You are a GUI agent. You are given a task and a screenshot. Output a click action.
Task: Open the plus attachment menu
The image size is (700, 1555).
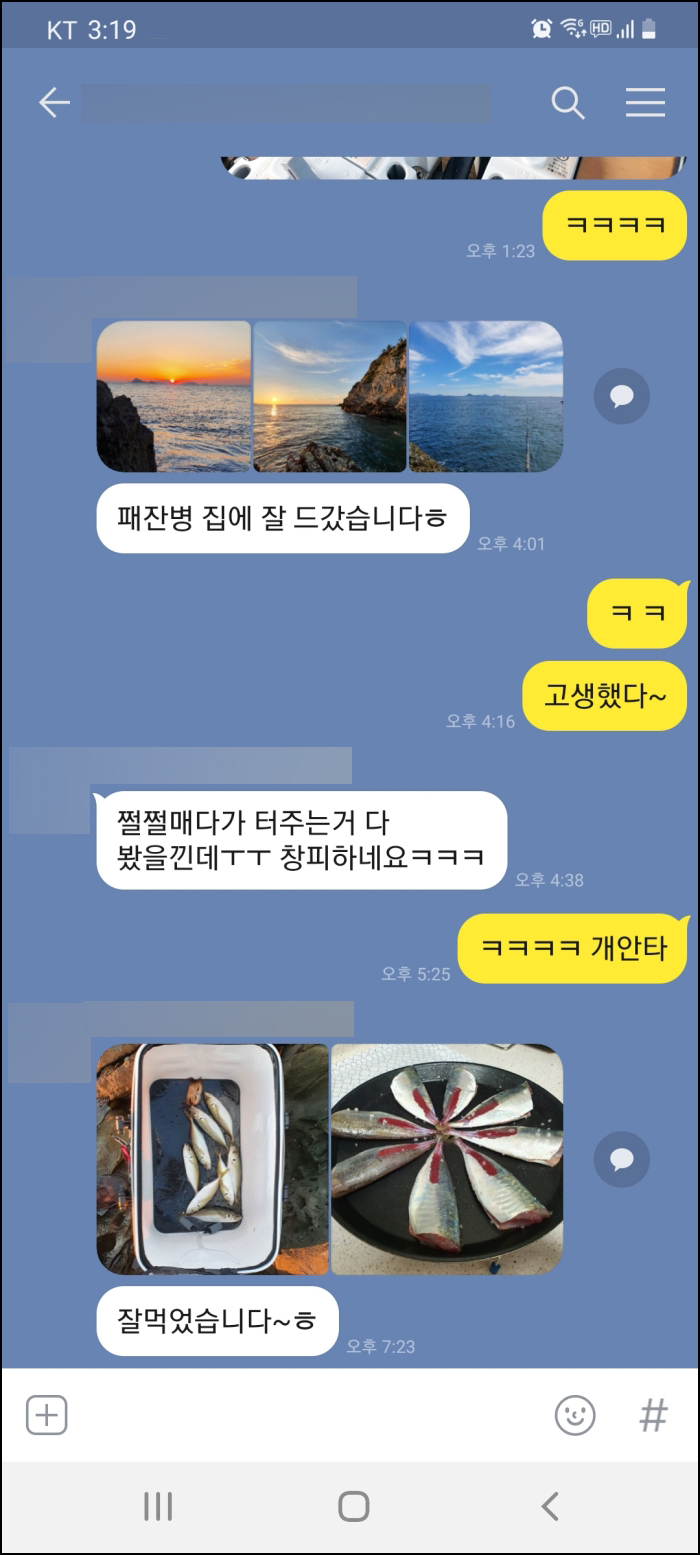coord(46,1415)
